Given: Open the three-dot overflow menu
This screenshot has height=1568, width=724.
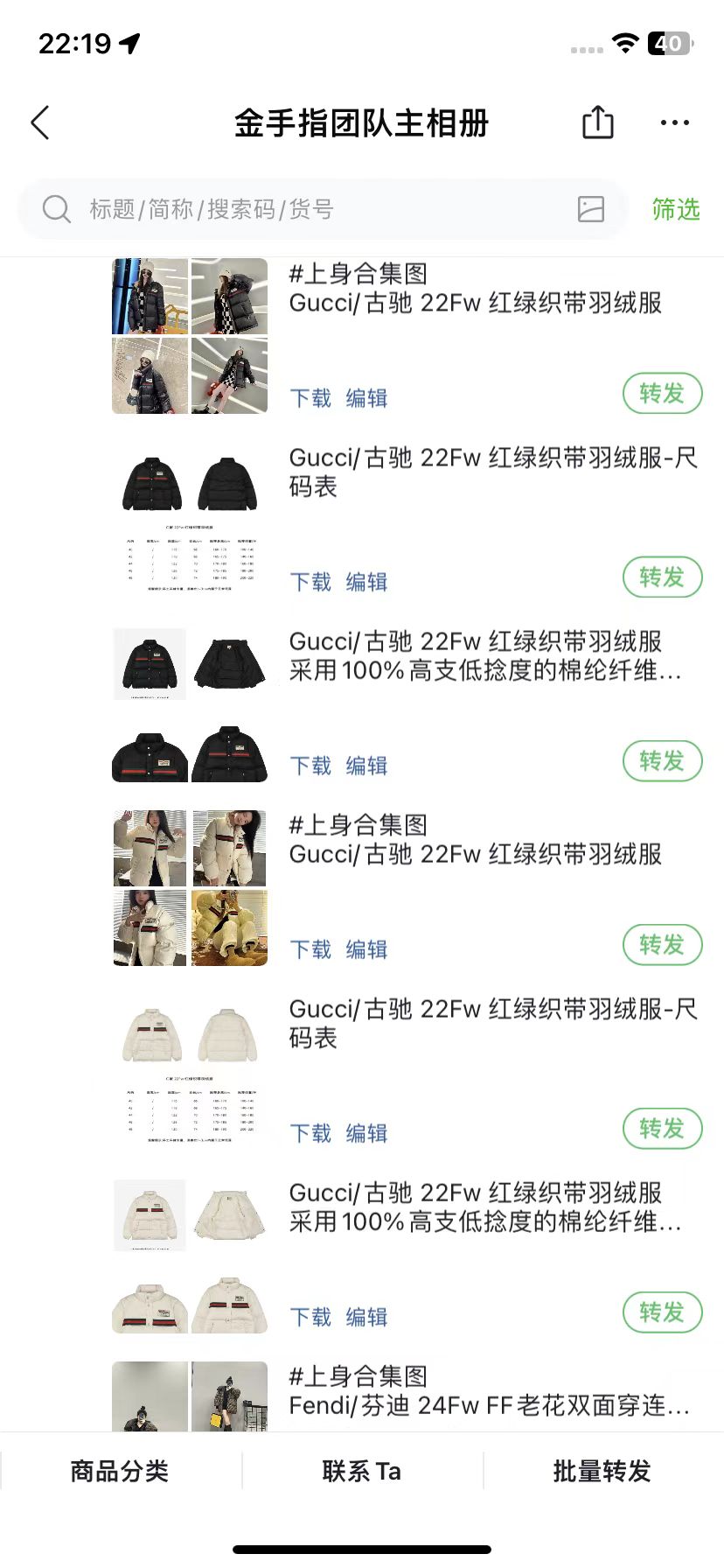Looking at the screenshot, I should tap(675, 123).
